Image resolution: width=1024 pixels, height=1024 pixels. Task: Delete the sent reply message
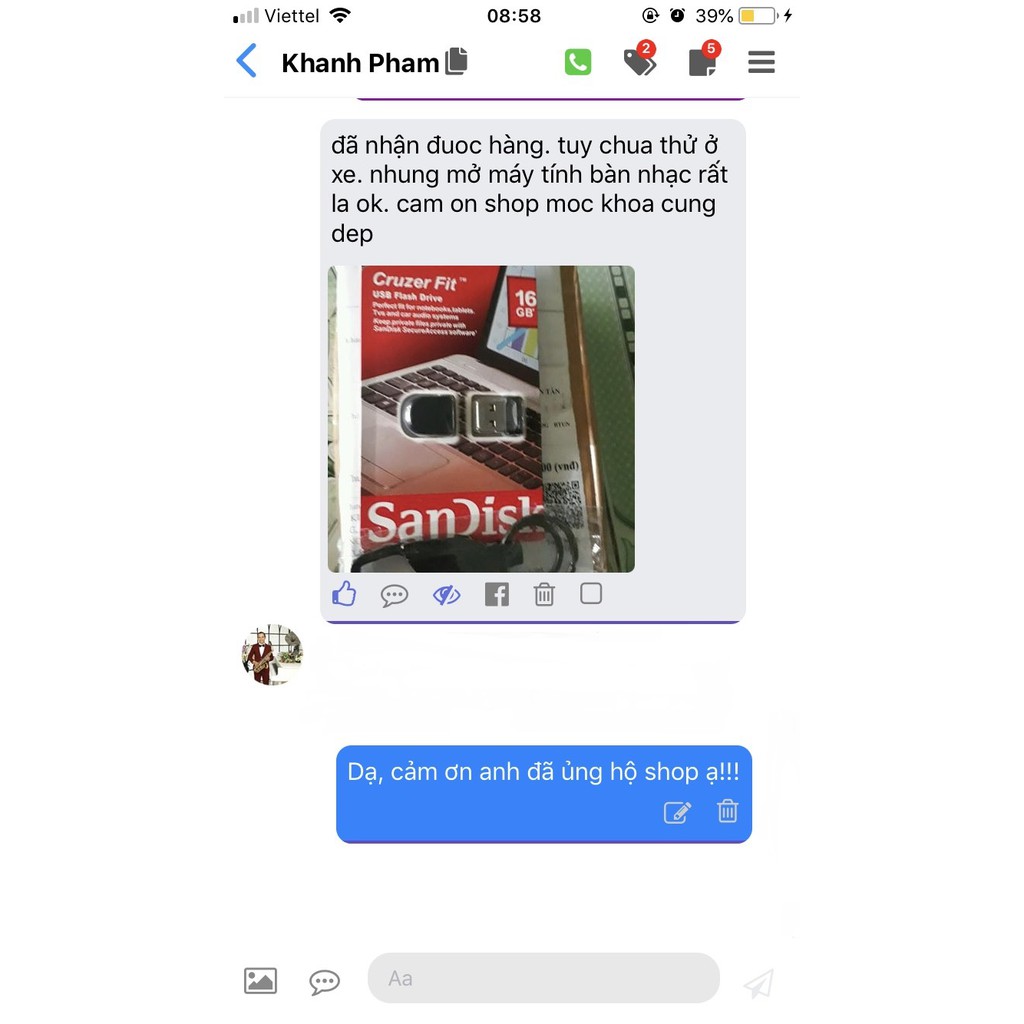[x=728, y=811]
